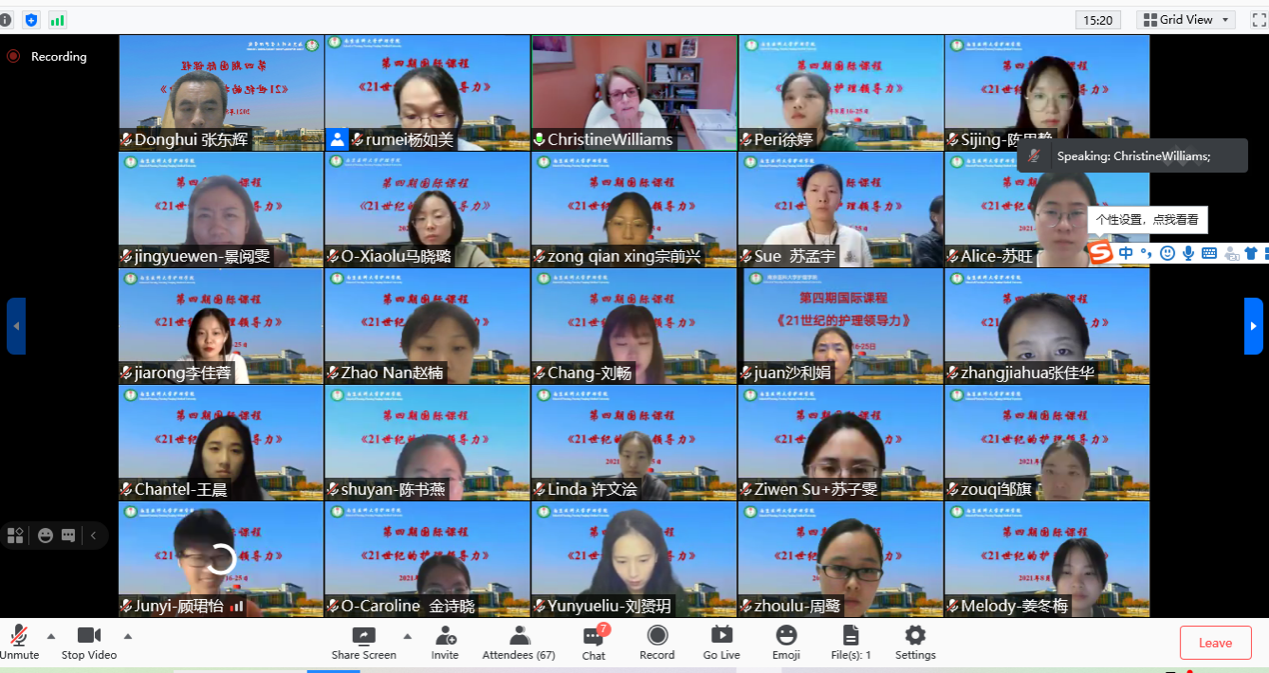Tap the Record button

coord(657,641)
